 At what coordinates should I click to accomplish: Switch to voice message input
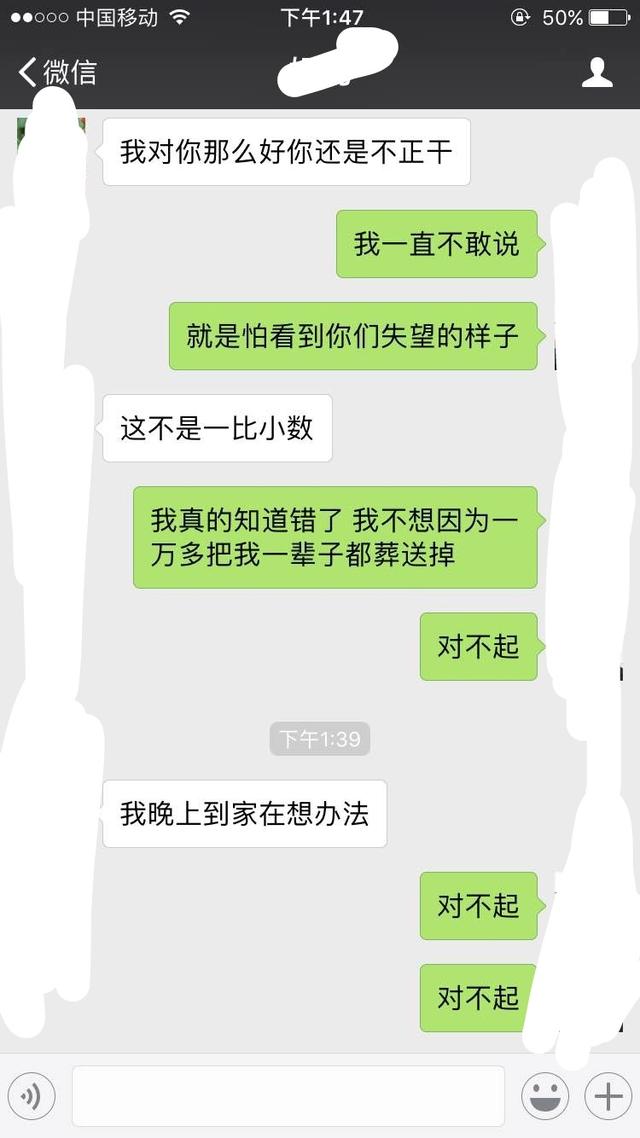31,1097
